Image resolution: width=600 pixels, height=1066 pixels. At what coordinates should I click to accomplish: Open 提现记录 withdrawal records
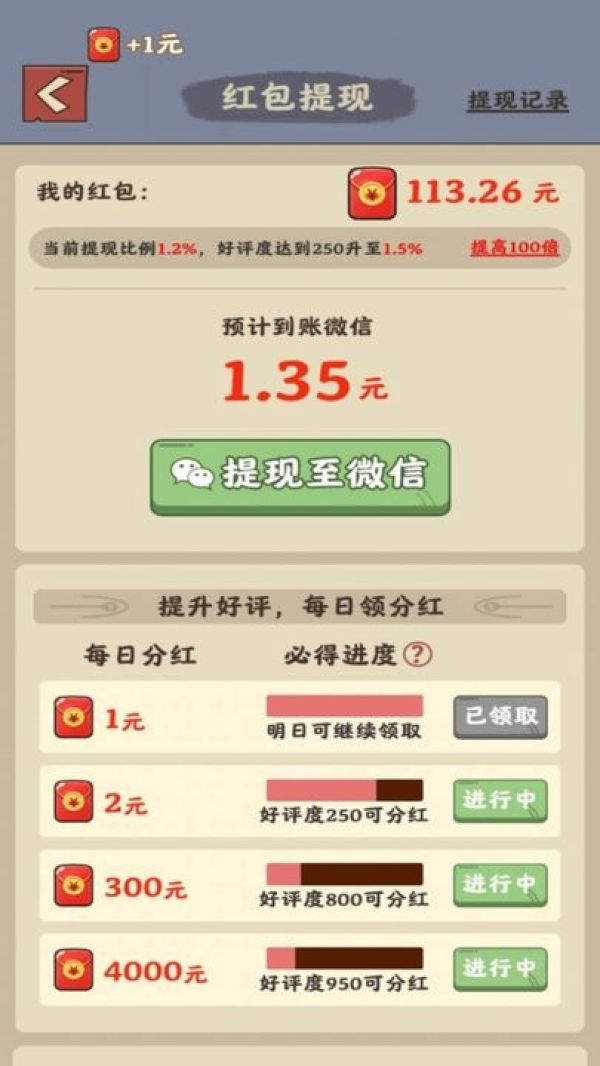[x=517, y=100]
